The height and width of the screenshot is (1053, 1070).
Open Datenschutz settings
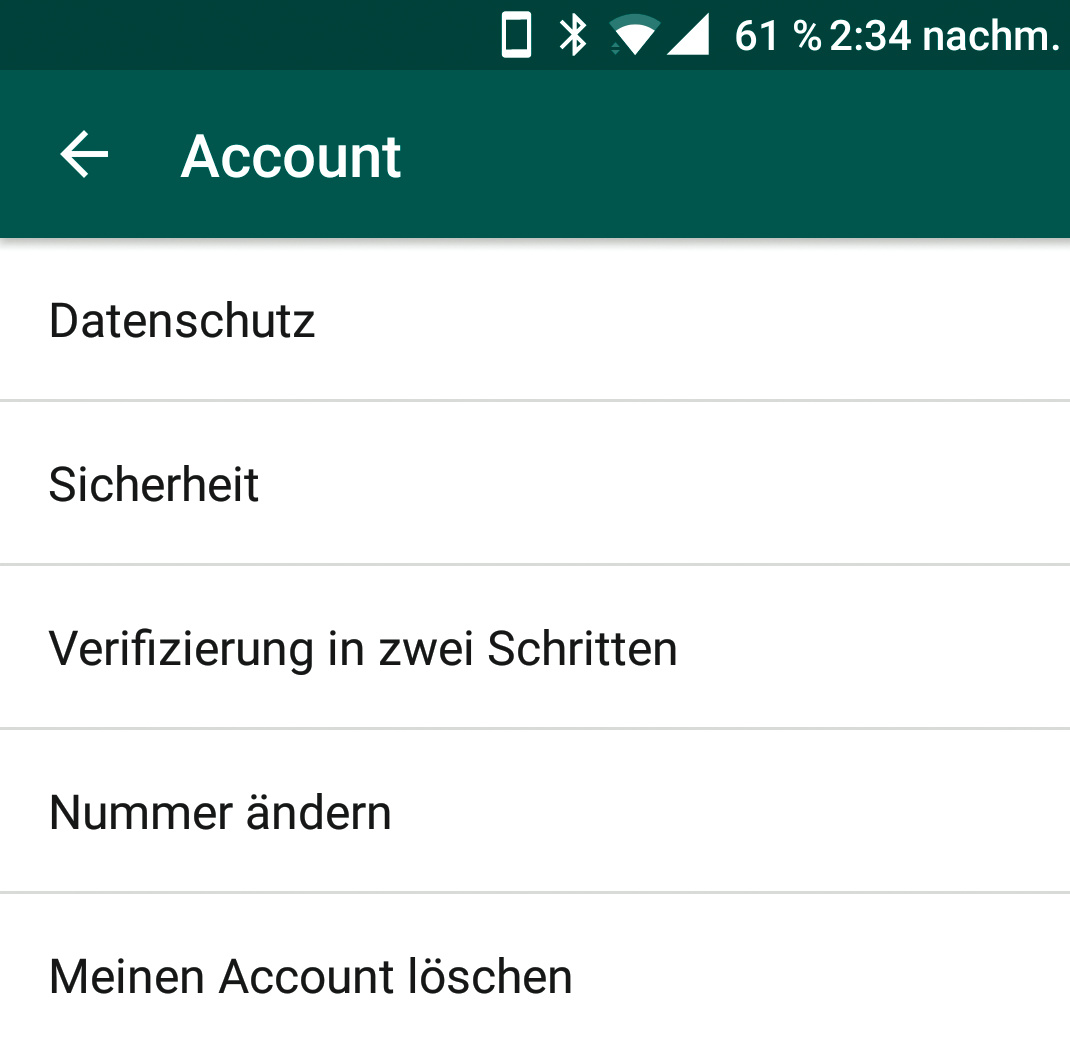(x=183, y=321)
